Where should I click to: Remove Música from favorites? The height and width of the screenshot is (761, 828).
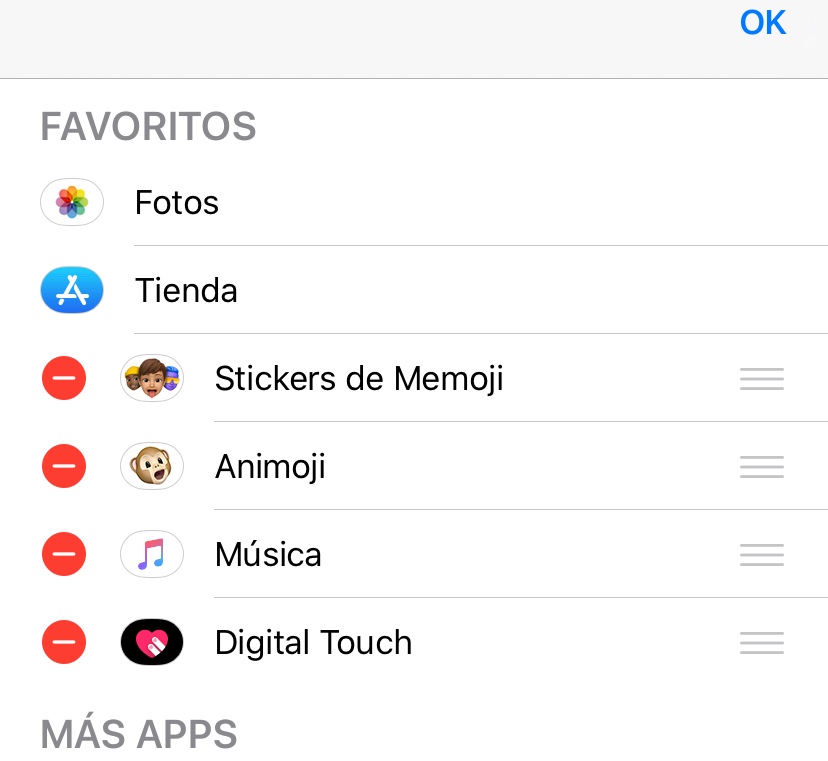pos(64,555)
